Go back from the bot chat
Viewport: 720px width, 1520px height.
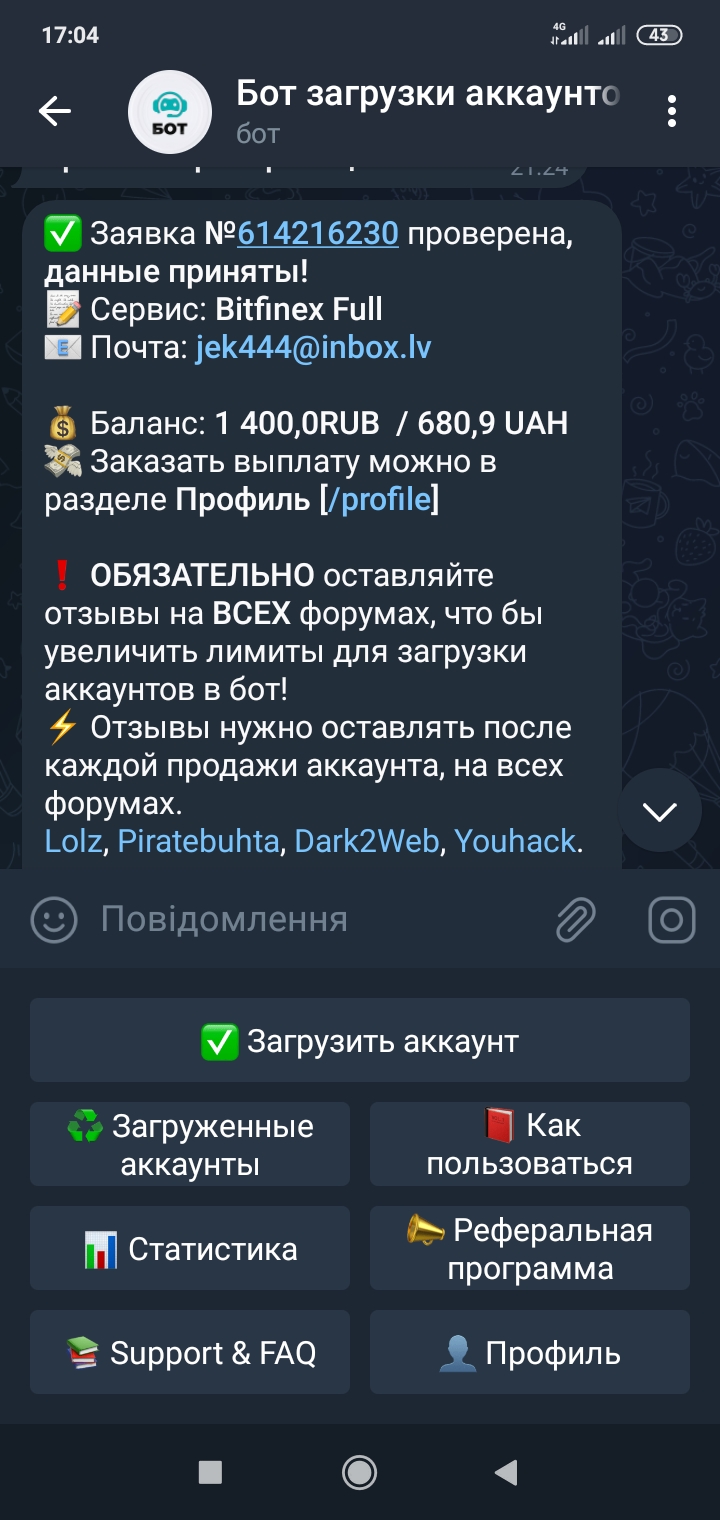click(x=55, y=111)
